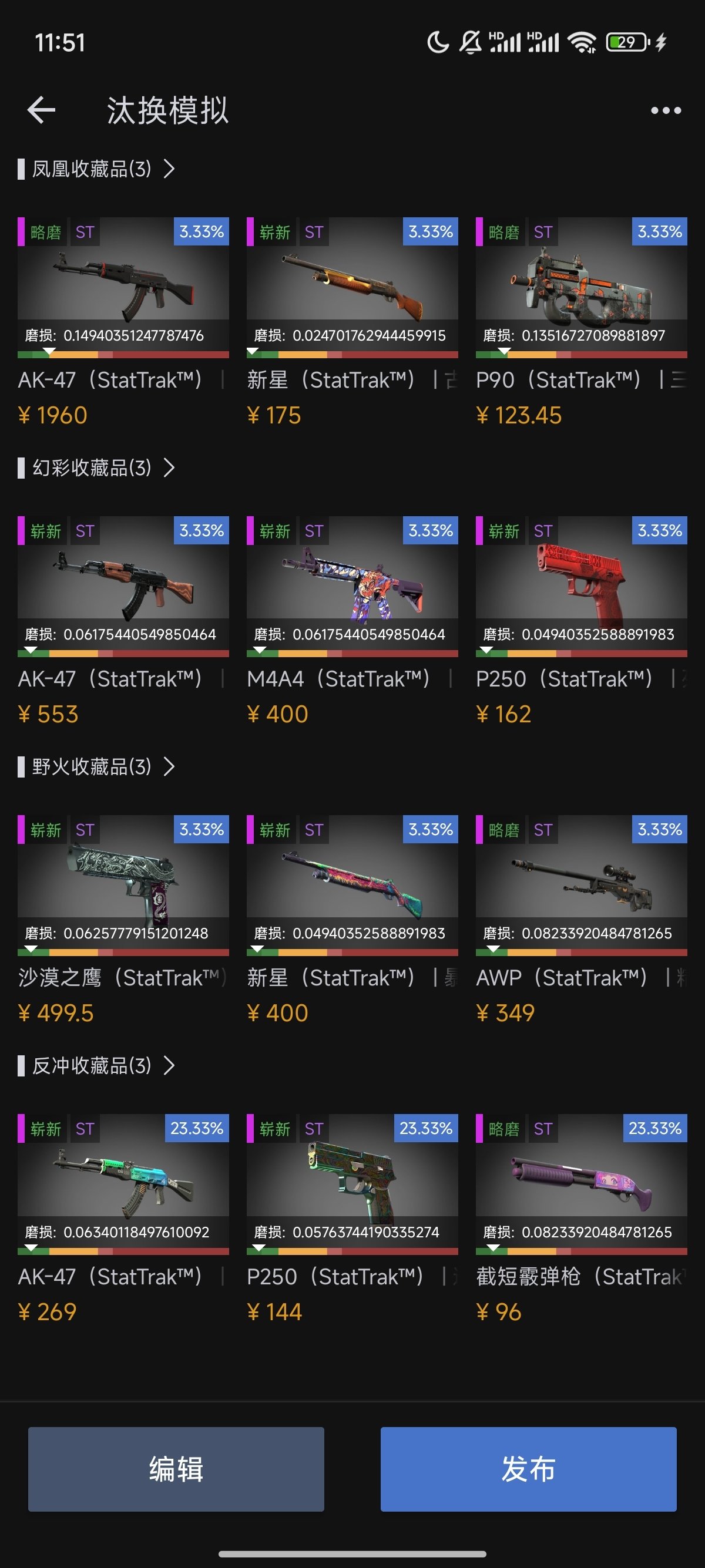This screenshot has height=1568, width=705.
Task: Tap the 发布 publish button
Action: 528,1469
